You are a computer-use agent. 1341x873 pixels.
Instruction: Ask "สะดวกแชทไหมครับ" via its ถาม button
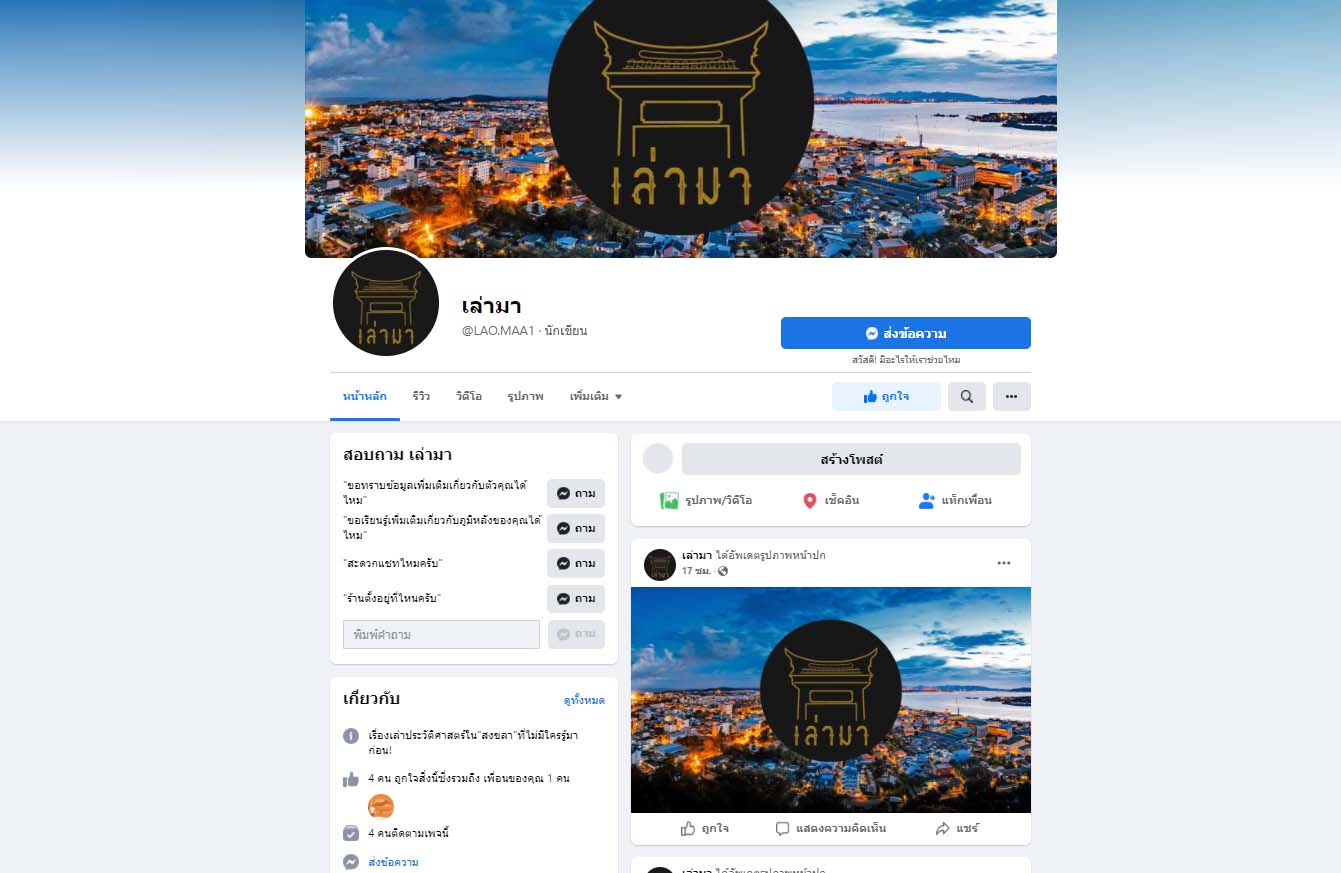[x=576, y=564]
